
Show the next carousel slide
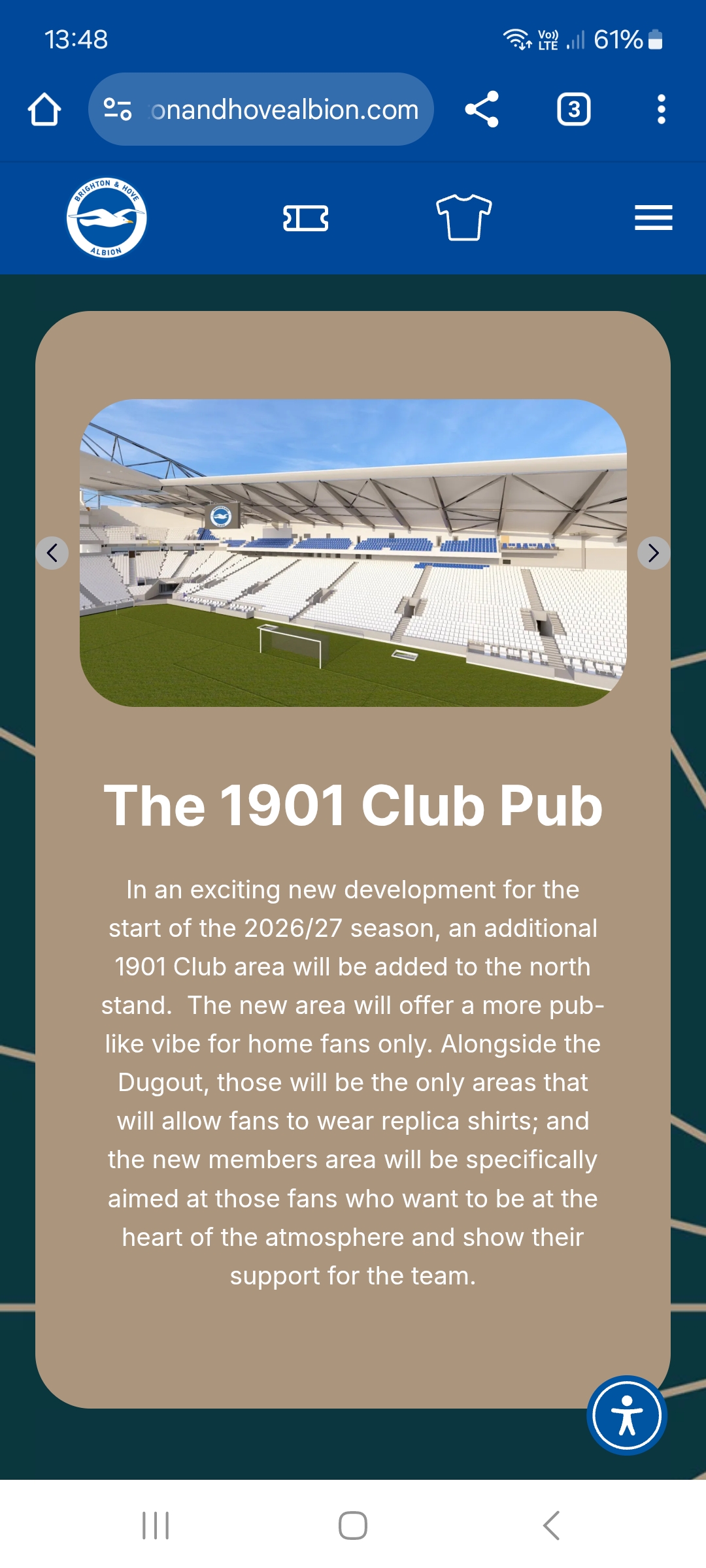pyautogui.click(x=654, y=553)
